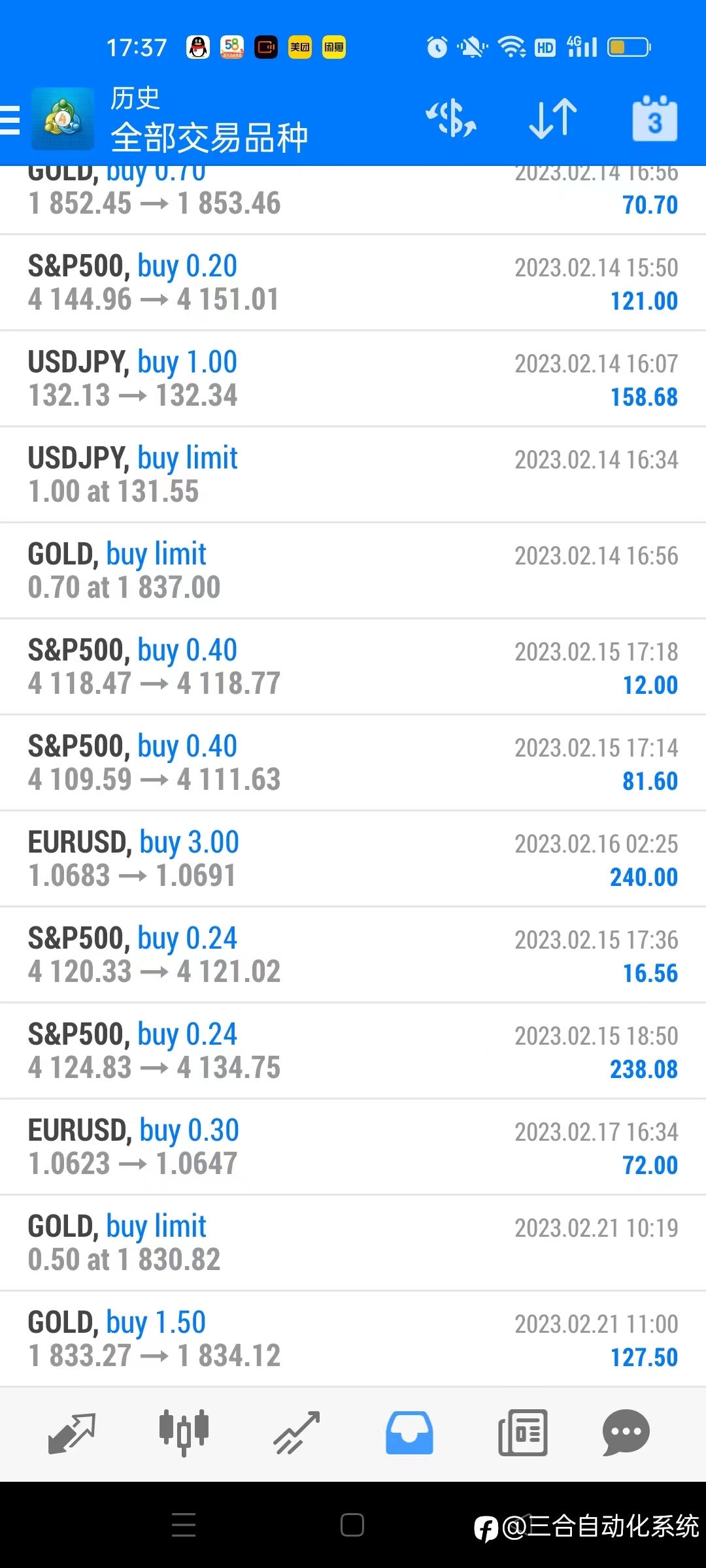Open the USDJPY buy limit order
Screen dimensions: 706x1568
(353, 475)
